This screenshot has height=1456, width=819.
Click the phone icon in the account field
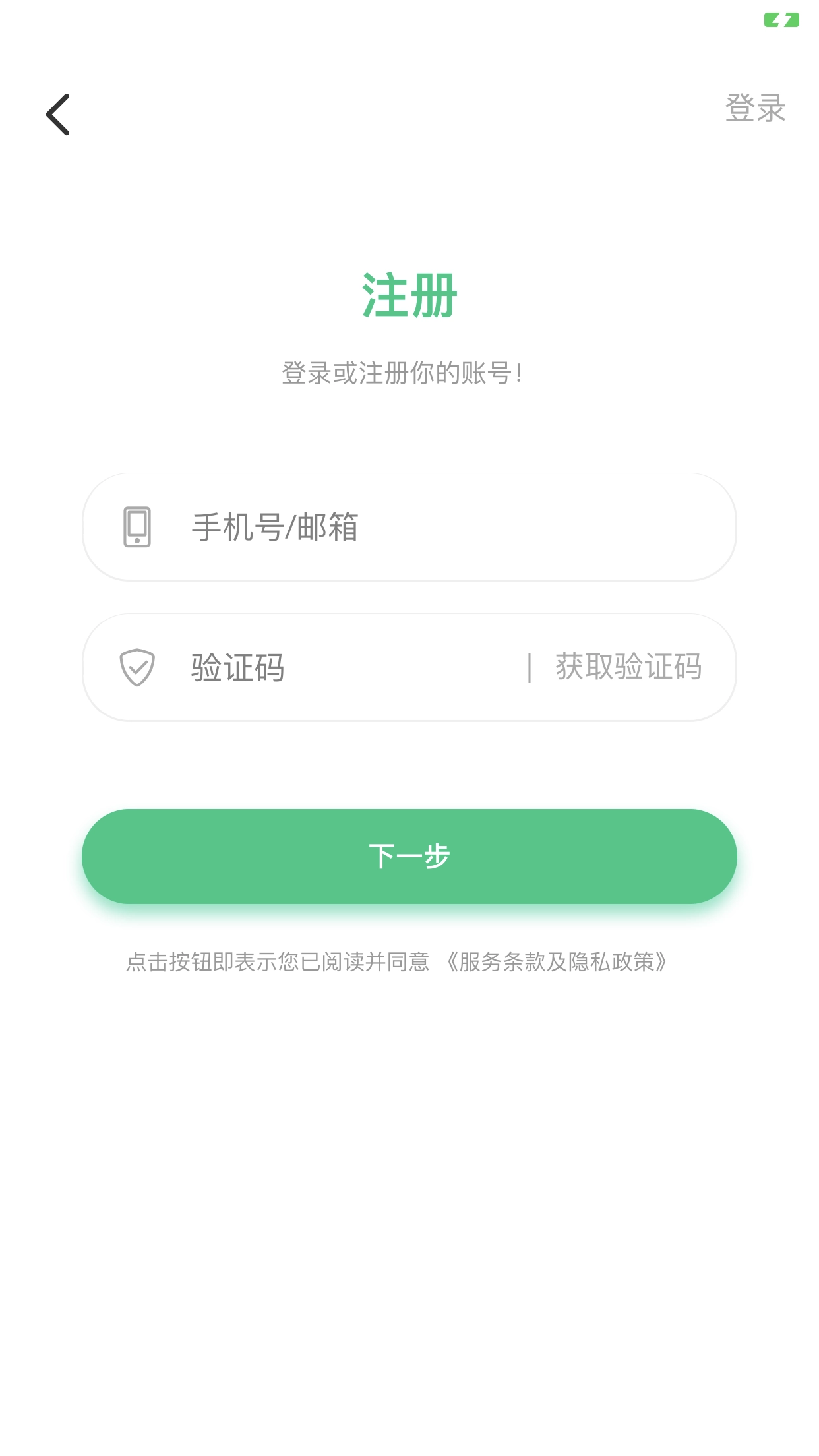click(x=136, y=528)
